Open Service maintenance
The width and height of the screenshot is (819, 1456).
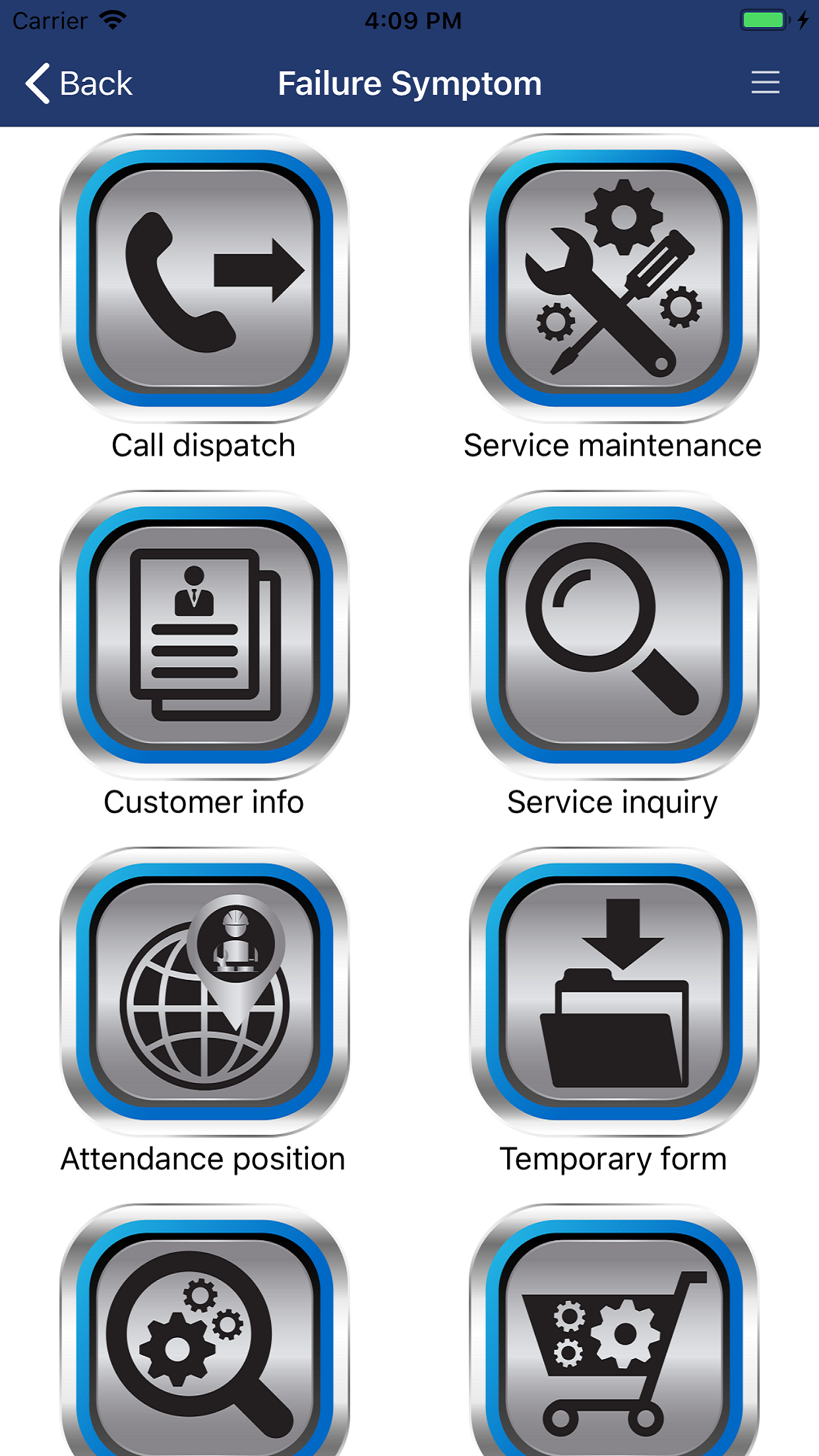[x=614, y=278]
